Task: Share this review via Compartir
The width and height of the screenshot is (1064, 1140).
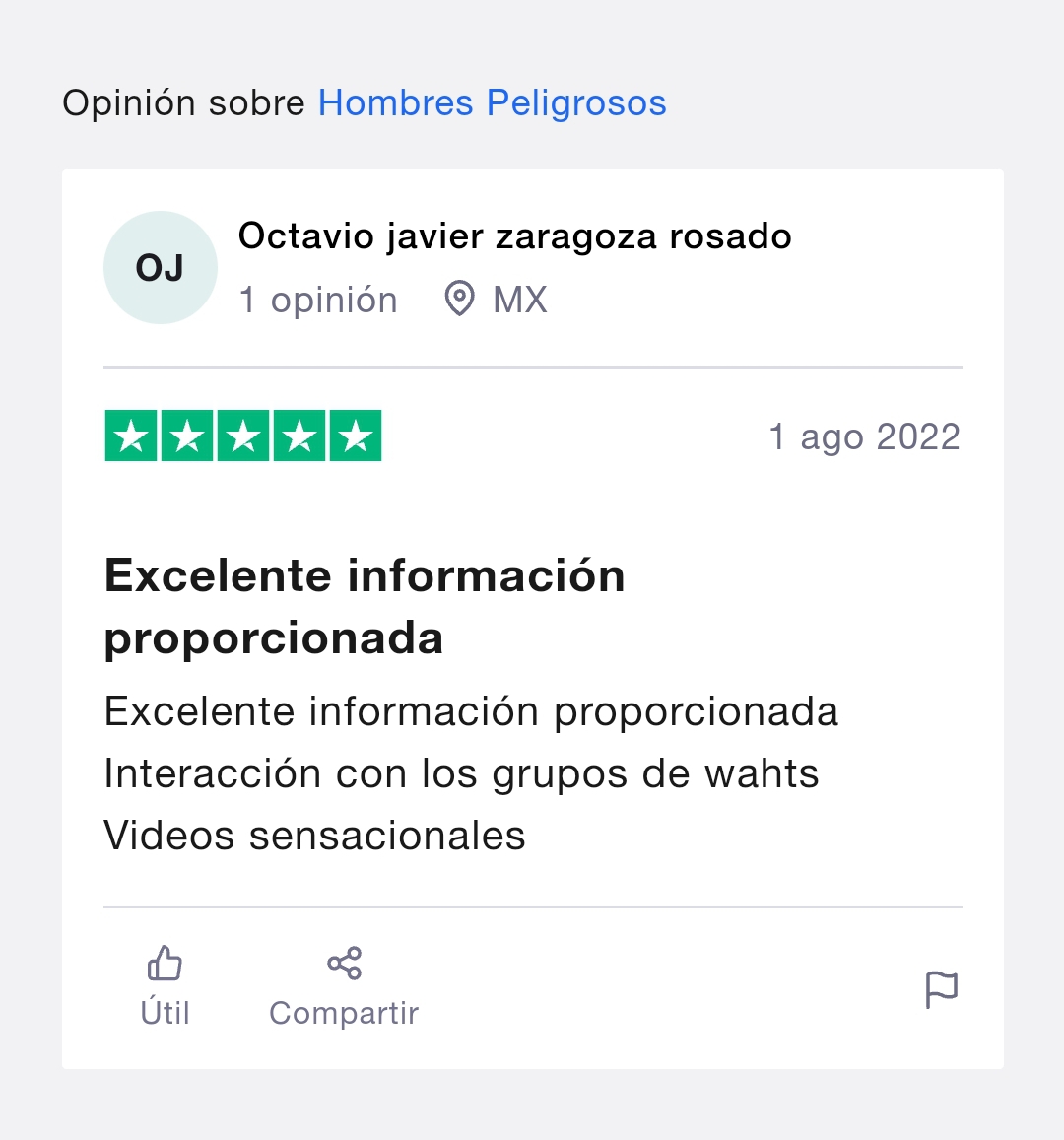Action: tap(344, 985)
